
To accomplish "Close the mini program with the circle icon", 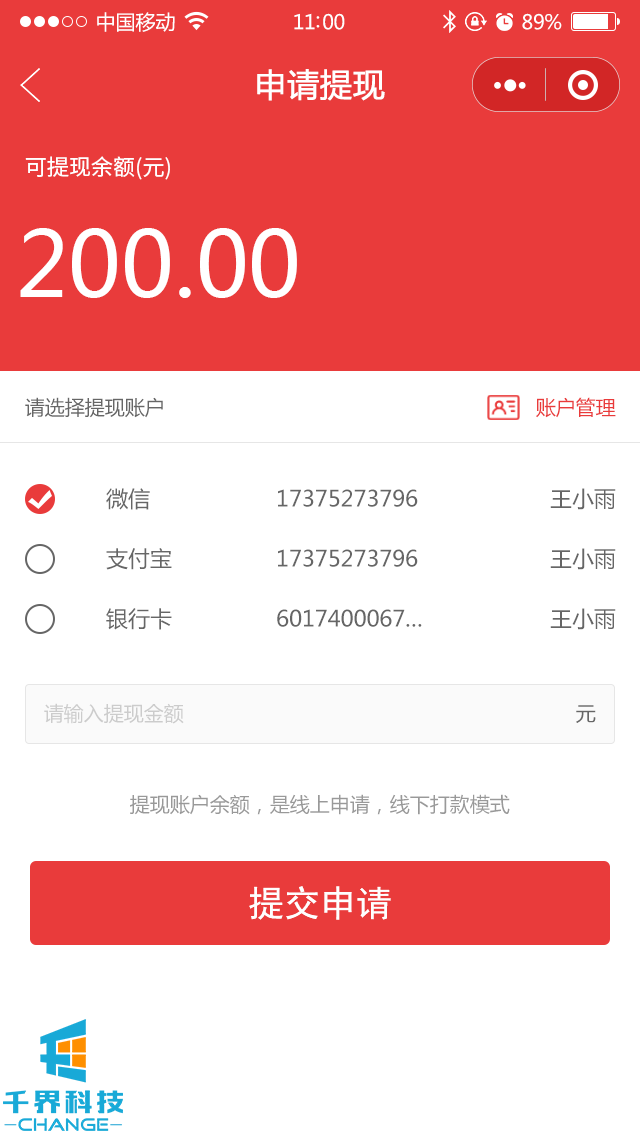I will [x=582, y=85].
